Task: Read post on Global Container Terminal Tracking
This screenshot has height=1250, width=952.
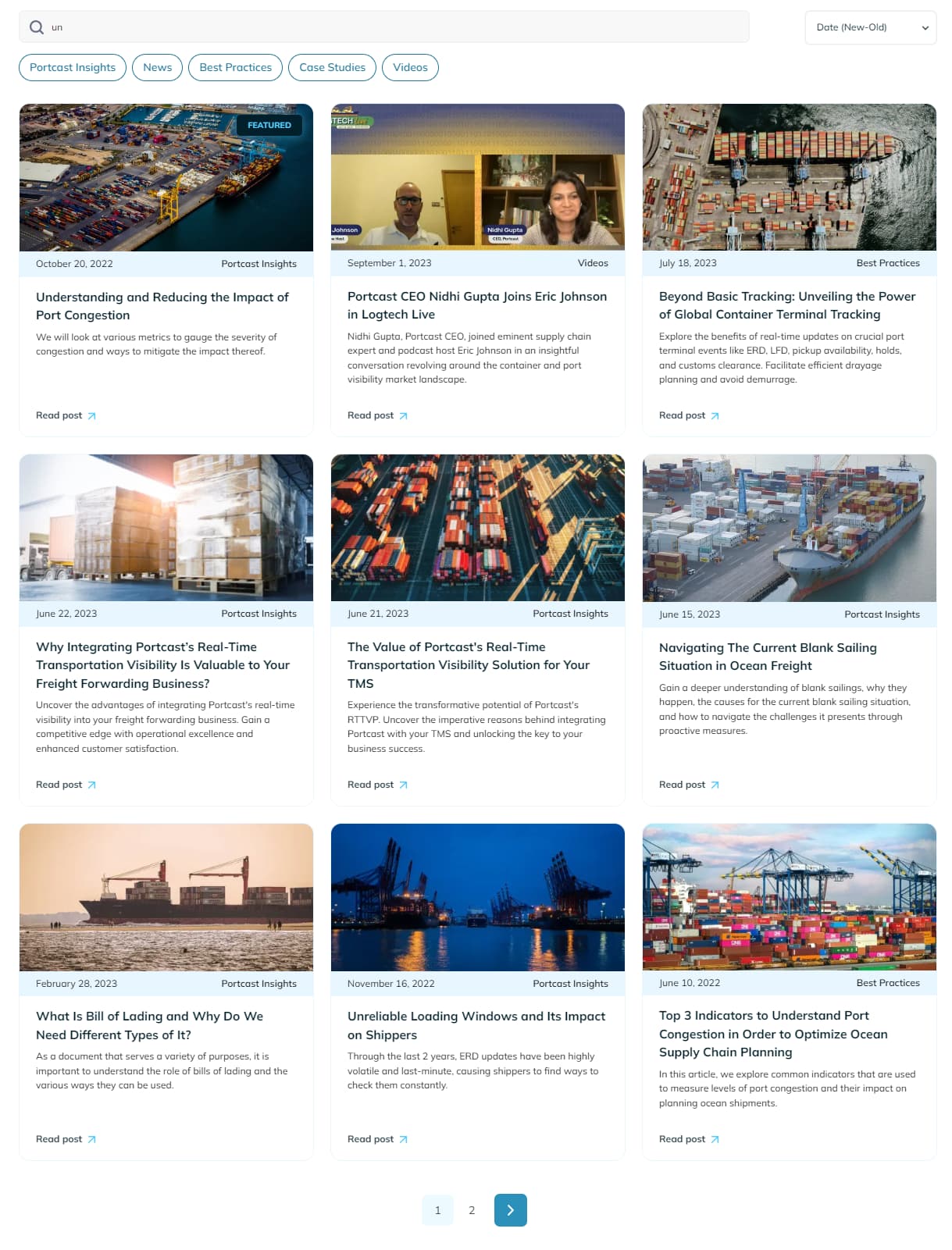Action: pos(689,415)
